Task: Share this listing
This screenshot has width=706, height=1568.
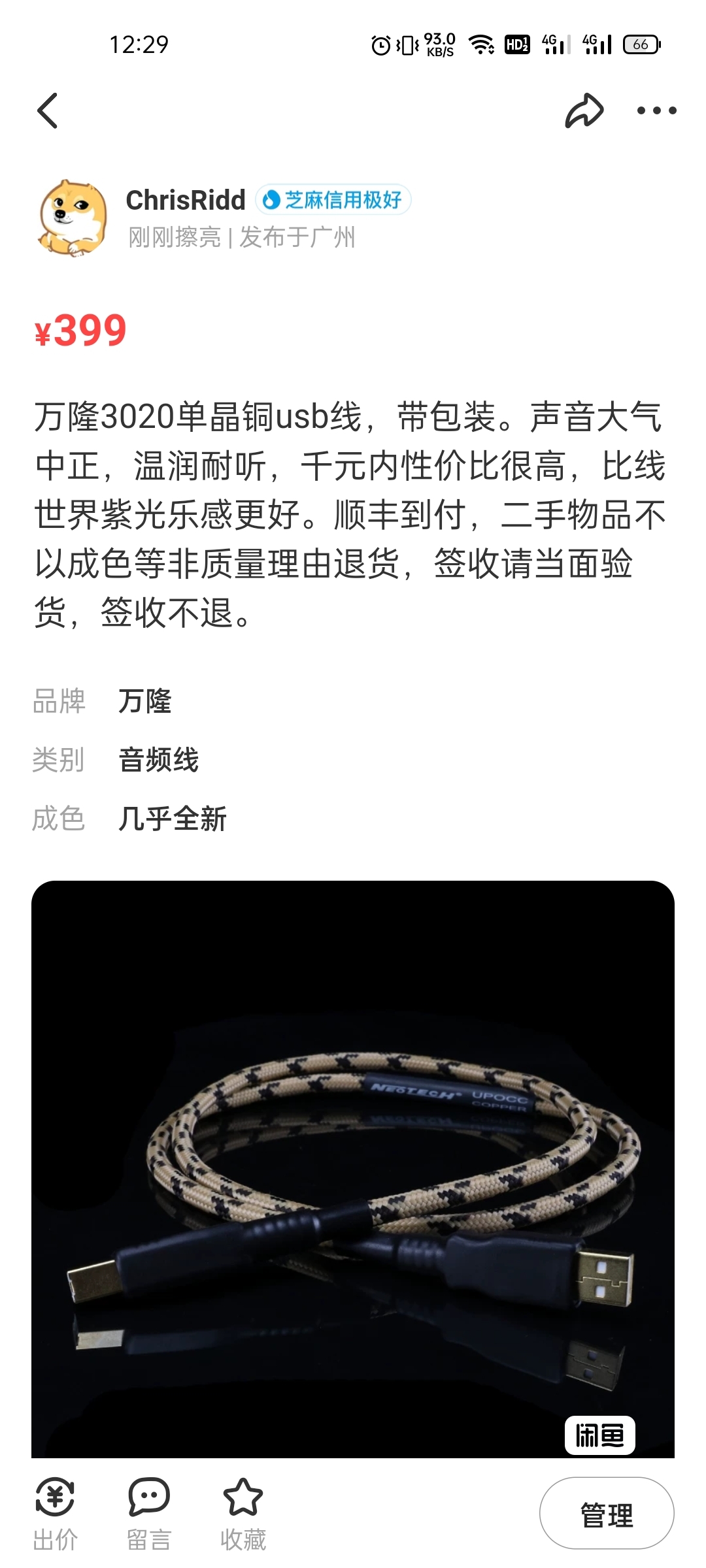Action: pos(584,110)
